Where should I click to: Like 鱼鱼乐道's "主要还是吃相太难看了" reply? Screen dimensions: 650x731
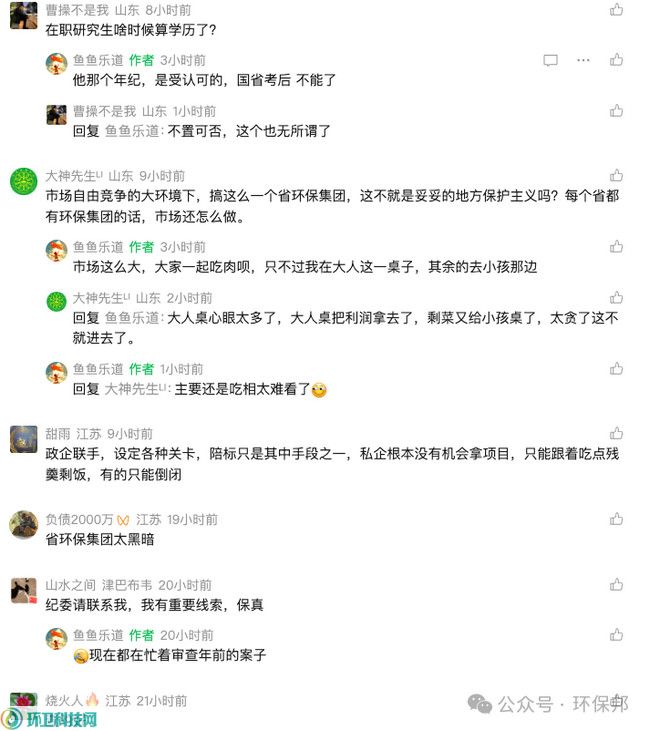616,368
